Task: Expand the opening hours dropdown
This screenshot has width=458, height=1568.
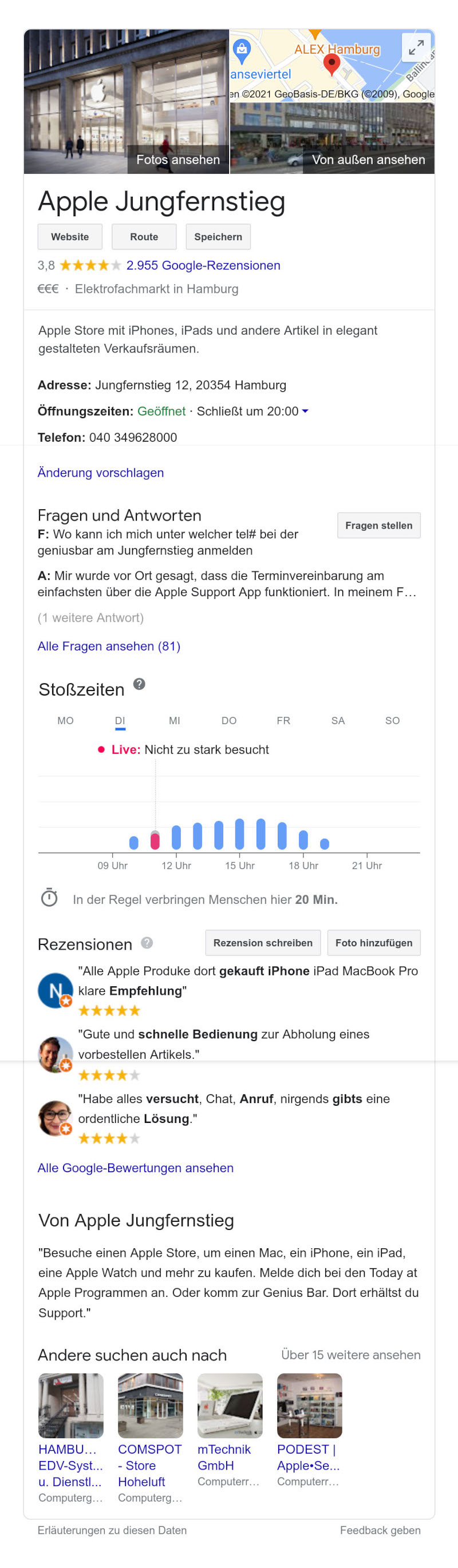Action: point(305,411)
